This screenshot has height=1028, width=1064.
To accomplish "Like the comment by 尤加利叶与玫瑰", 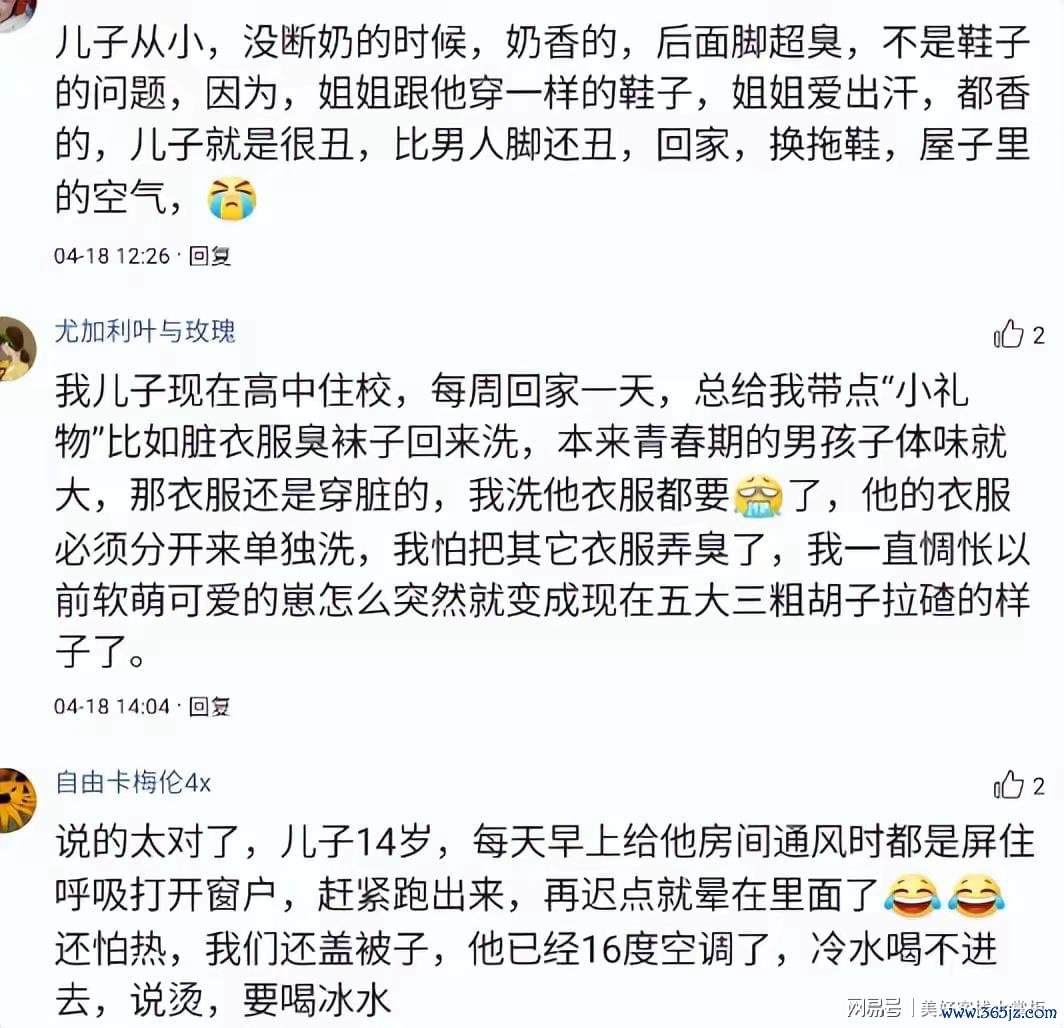I will click(x=1010, y=335).
